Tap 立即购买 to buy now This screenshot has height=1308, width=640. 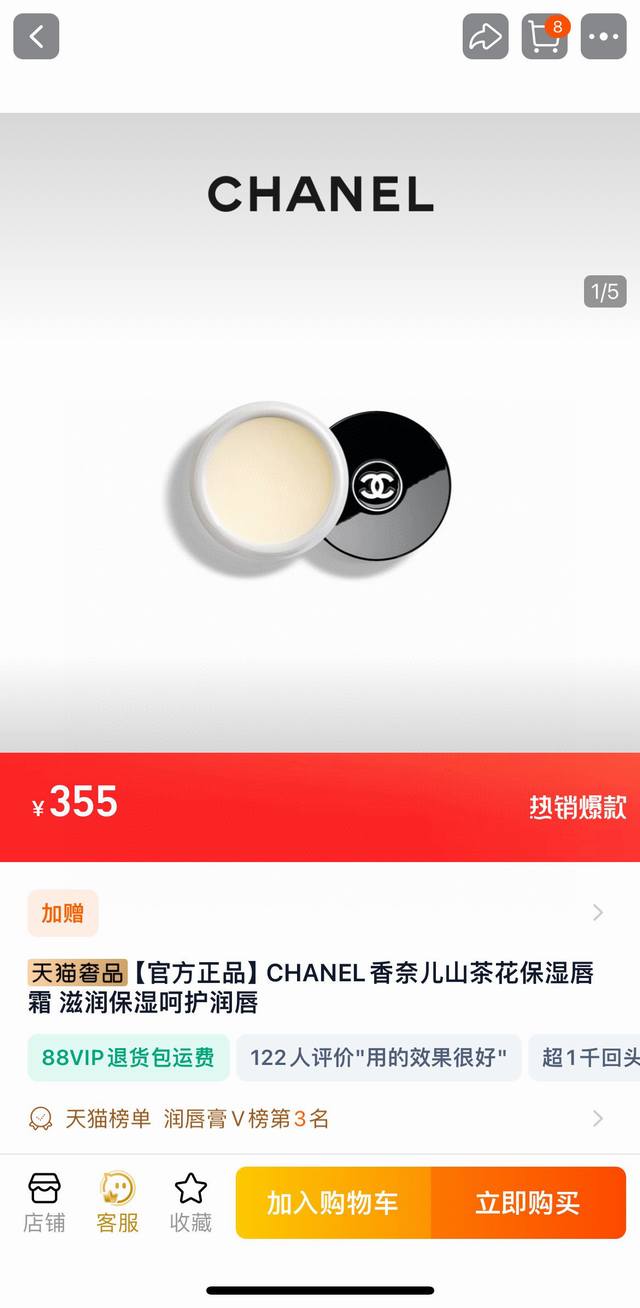pyautogui.click(x=528, y=1203)
